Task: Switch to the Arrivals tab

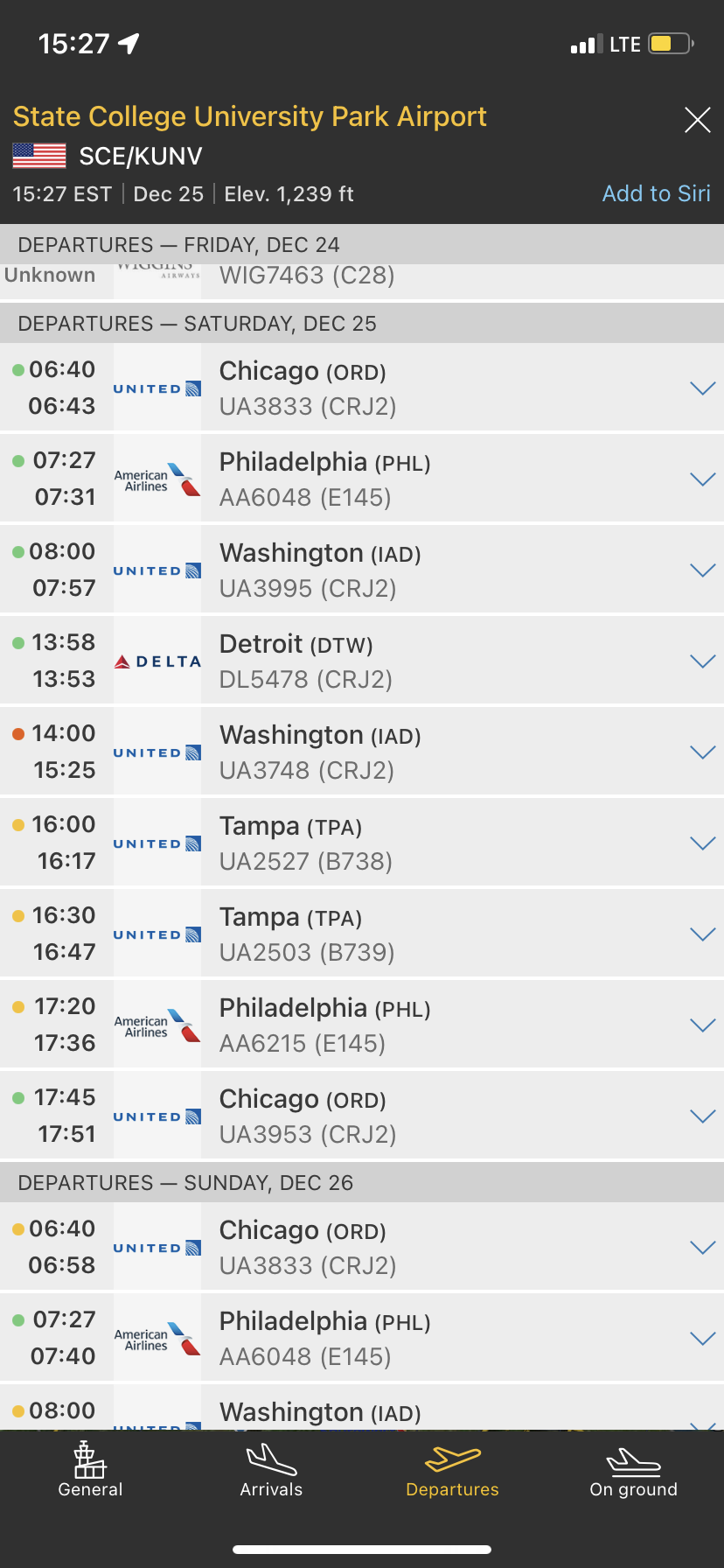Action: (x=271, y=1470)
